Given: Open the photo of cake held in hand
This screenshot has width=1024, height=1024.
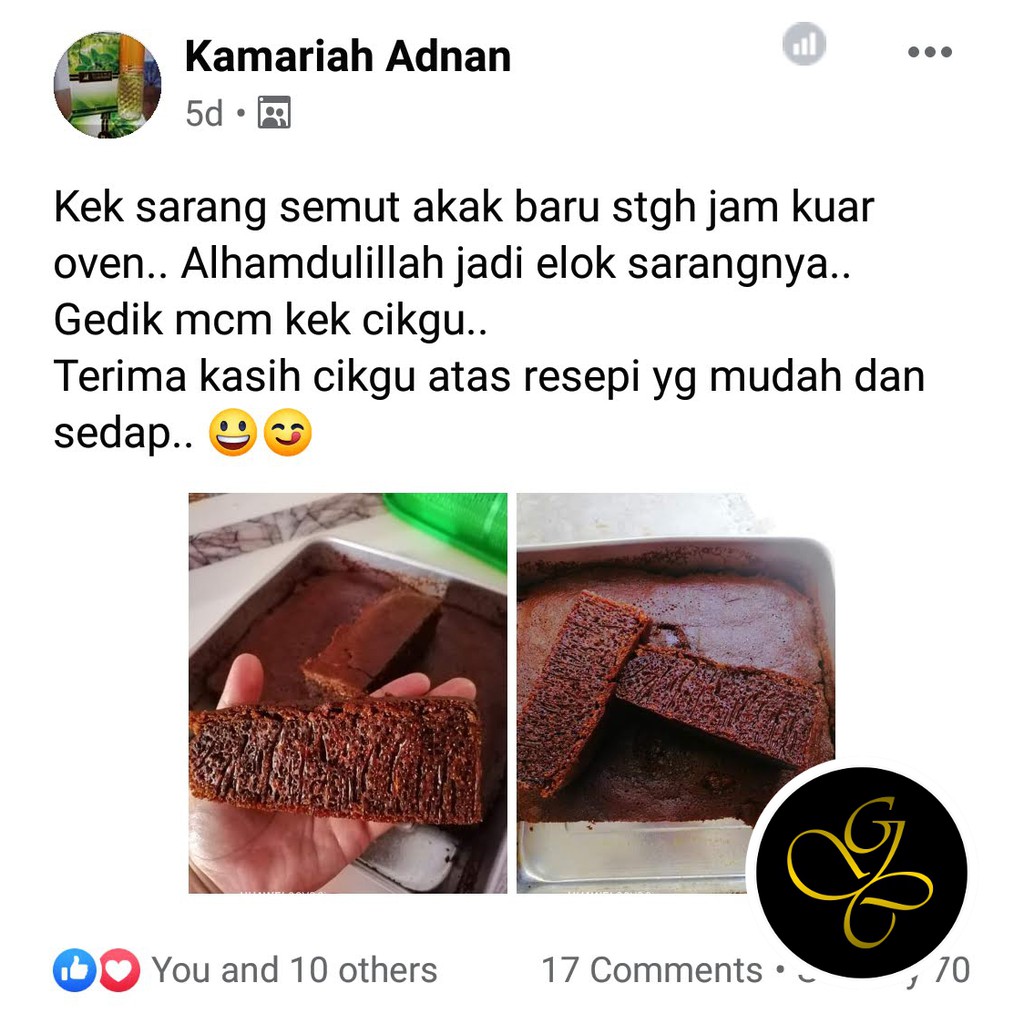Looking at the screenshot, I should 347,692.
